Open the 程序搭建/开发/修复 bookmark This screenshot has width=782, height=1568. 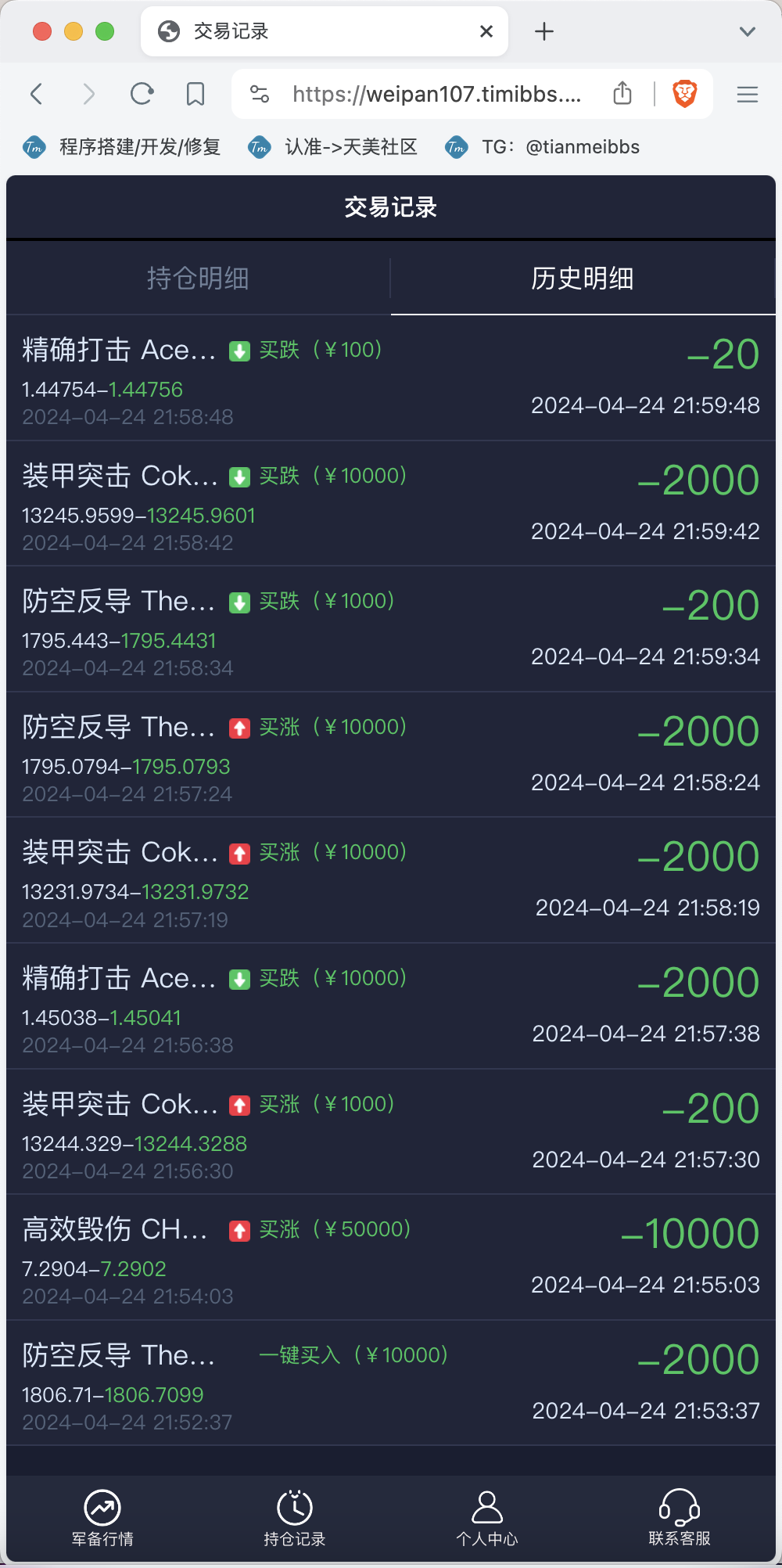(x=124, y=147)
